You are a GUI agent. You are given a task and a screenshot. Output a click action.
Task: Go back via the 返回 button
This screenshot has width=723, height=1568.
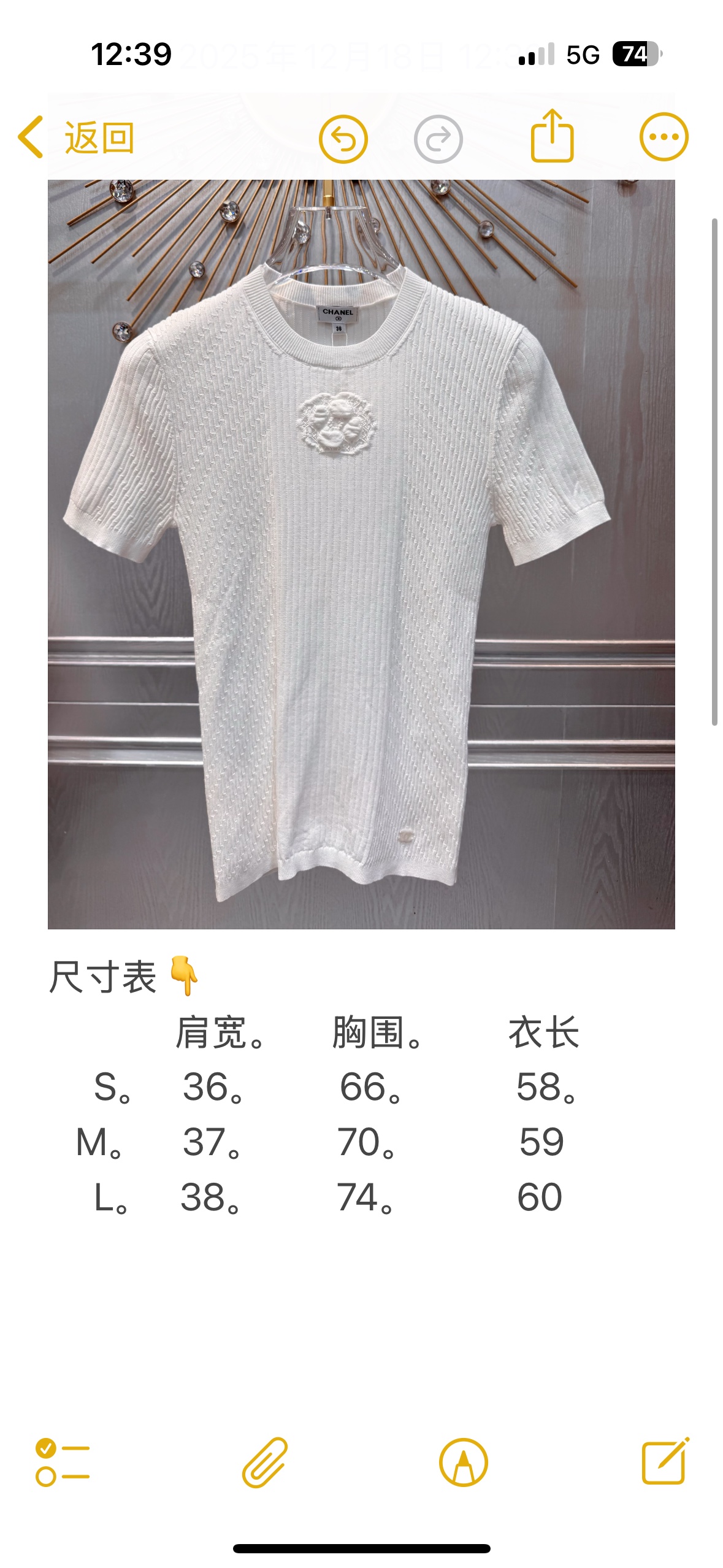coord(76,137)
